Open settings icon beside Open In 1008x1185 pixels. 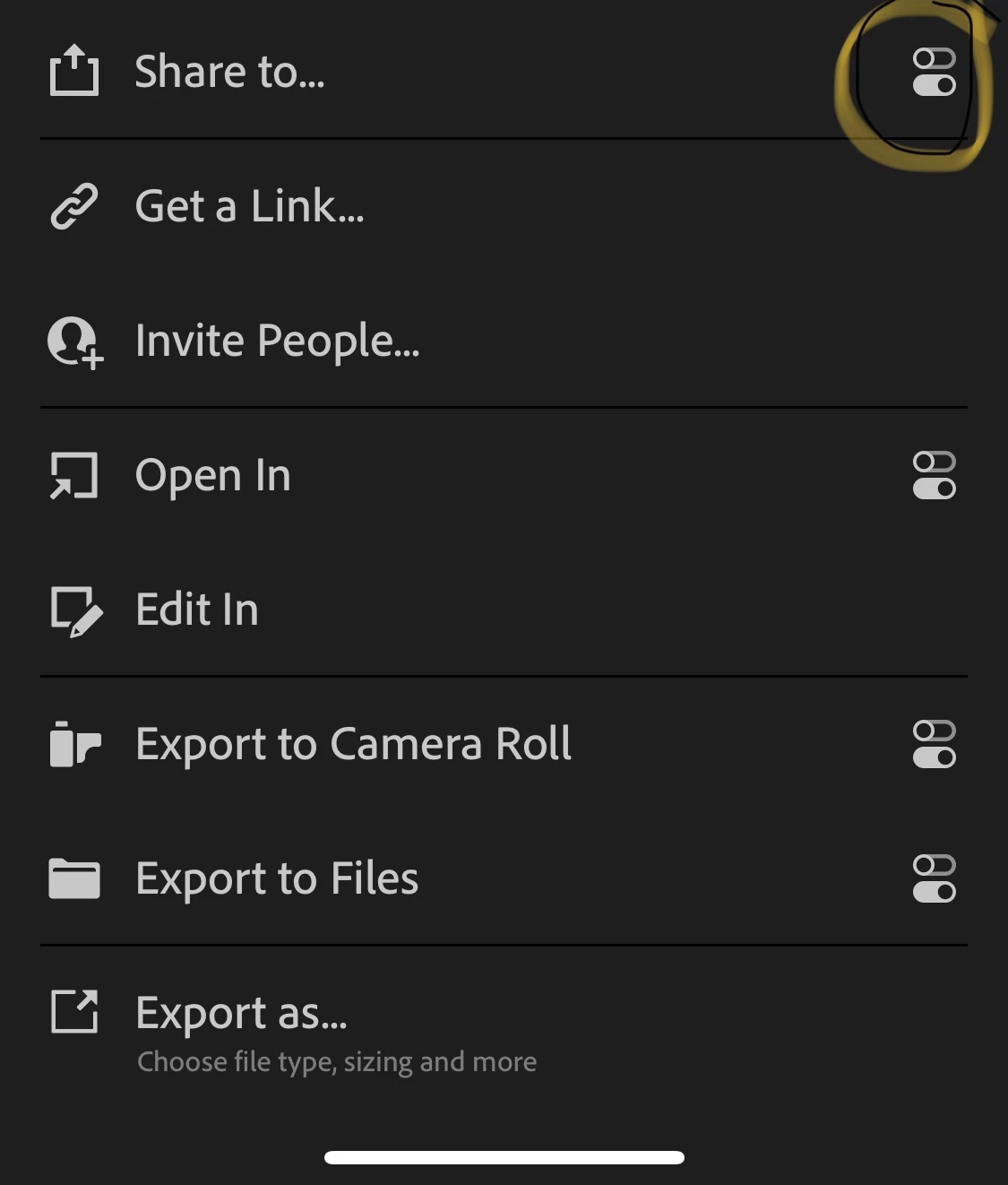(934, 475)
